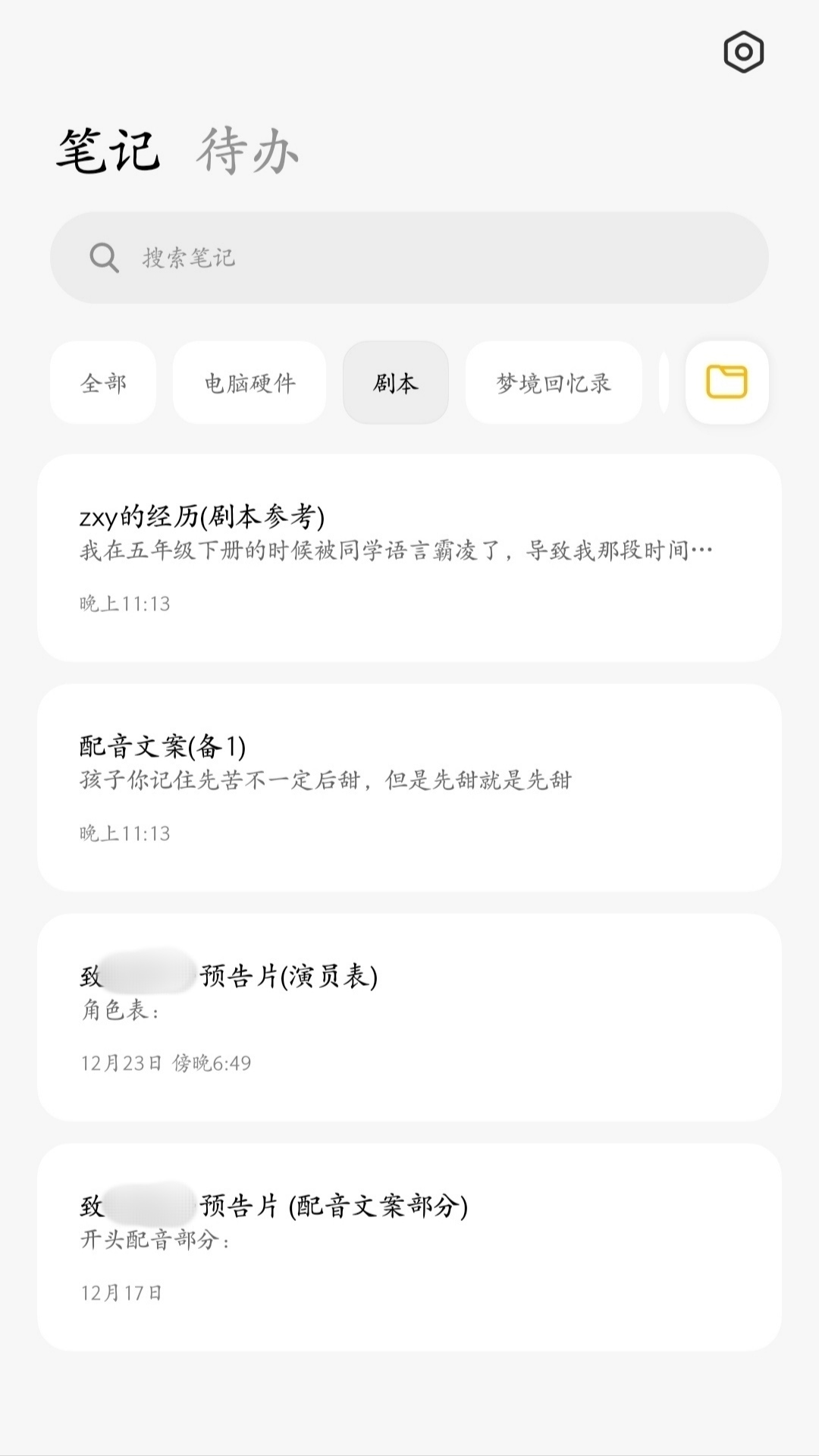Select the 剧本 category chip
Viewport: 819px width, 1456px height.
(x=396, y=383)
